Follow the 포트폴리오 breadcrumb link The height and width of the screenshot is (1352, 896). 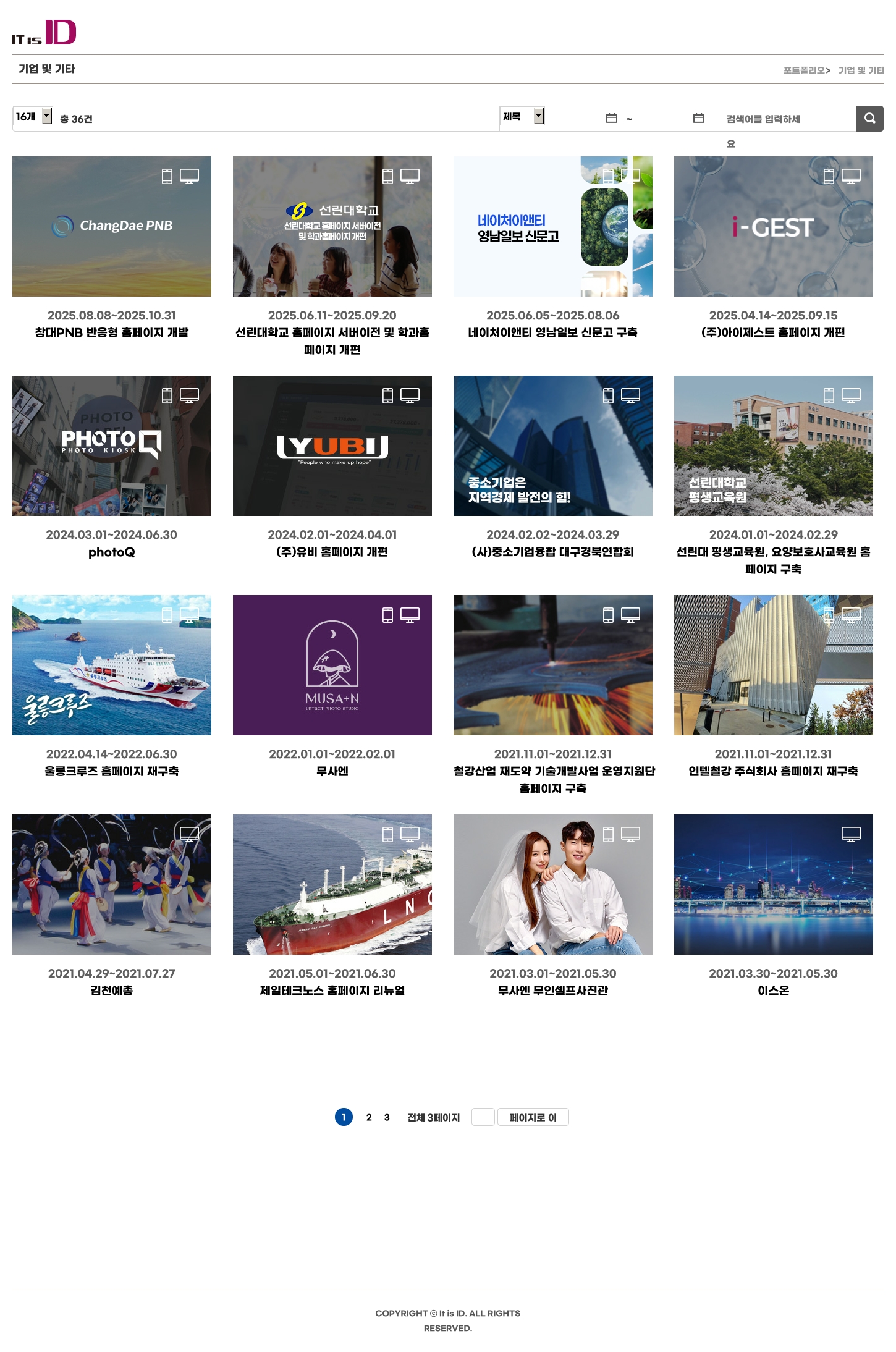pos(805,70)
